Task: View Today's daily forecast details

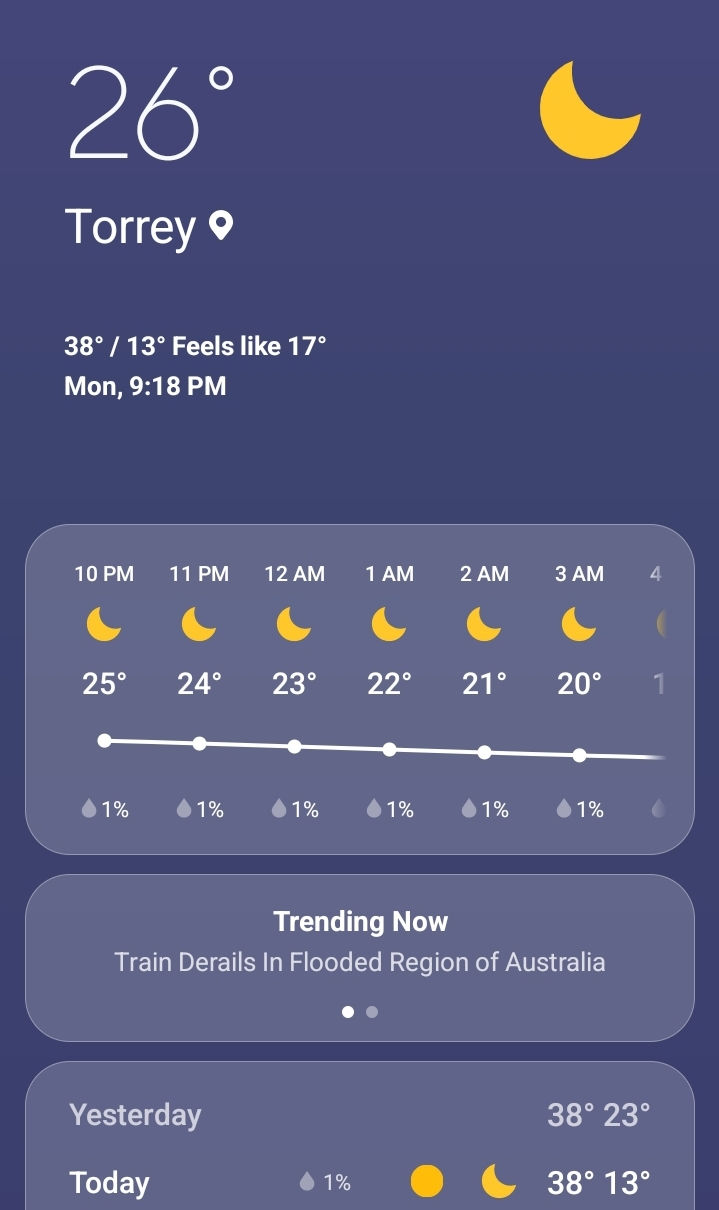Action: [x=359, y=1182]
